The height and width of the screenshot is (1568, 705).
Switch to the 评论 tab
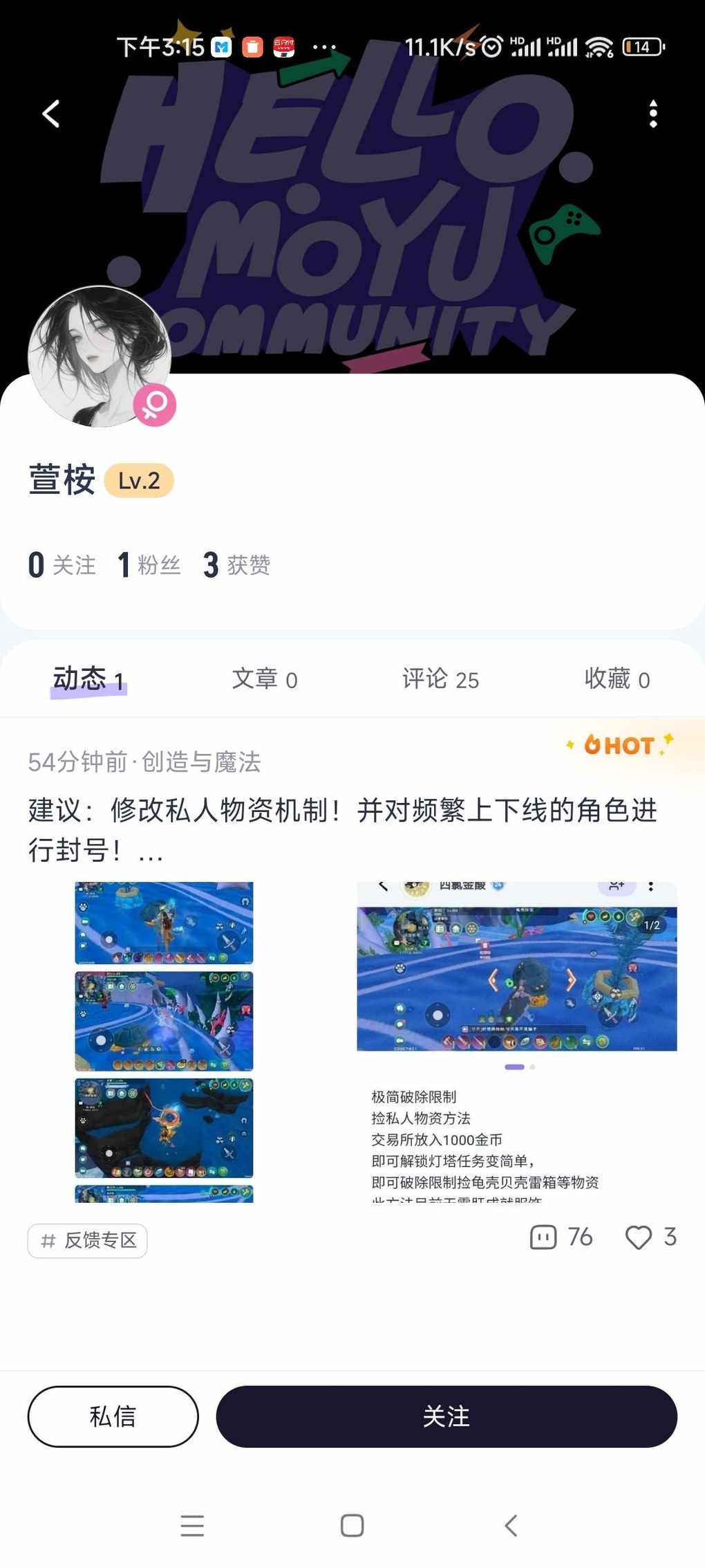(440, 679)
